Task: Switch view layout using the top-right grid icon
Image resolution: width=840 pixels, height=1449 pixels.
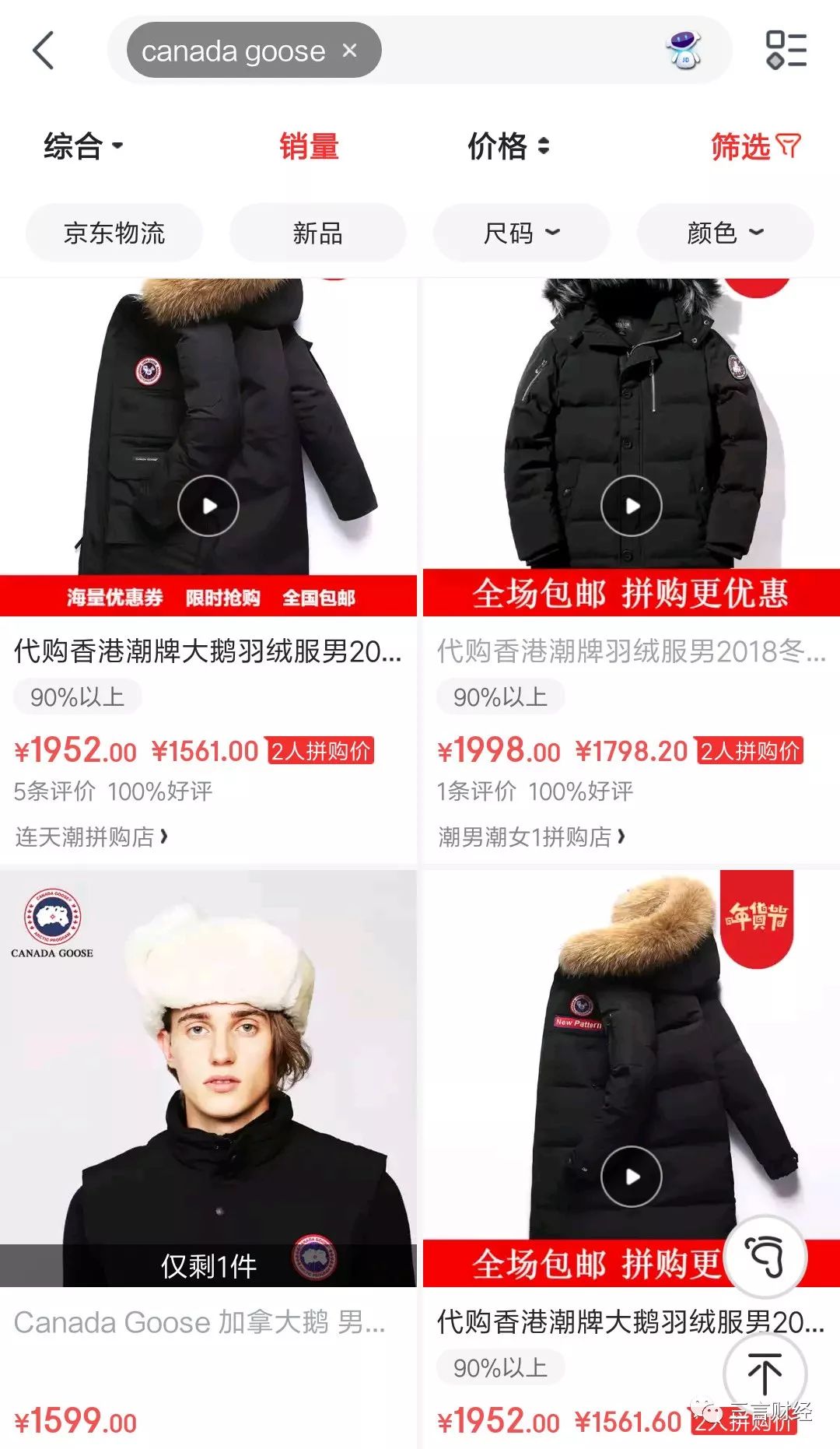Action: click(x=786, y=51)
